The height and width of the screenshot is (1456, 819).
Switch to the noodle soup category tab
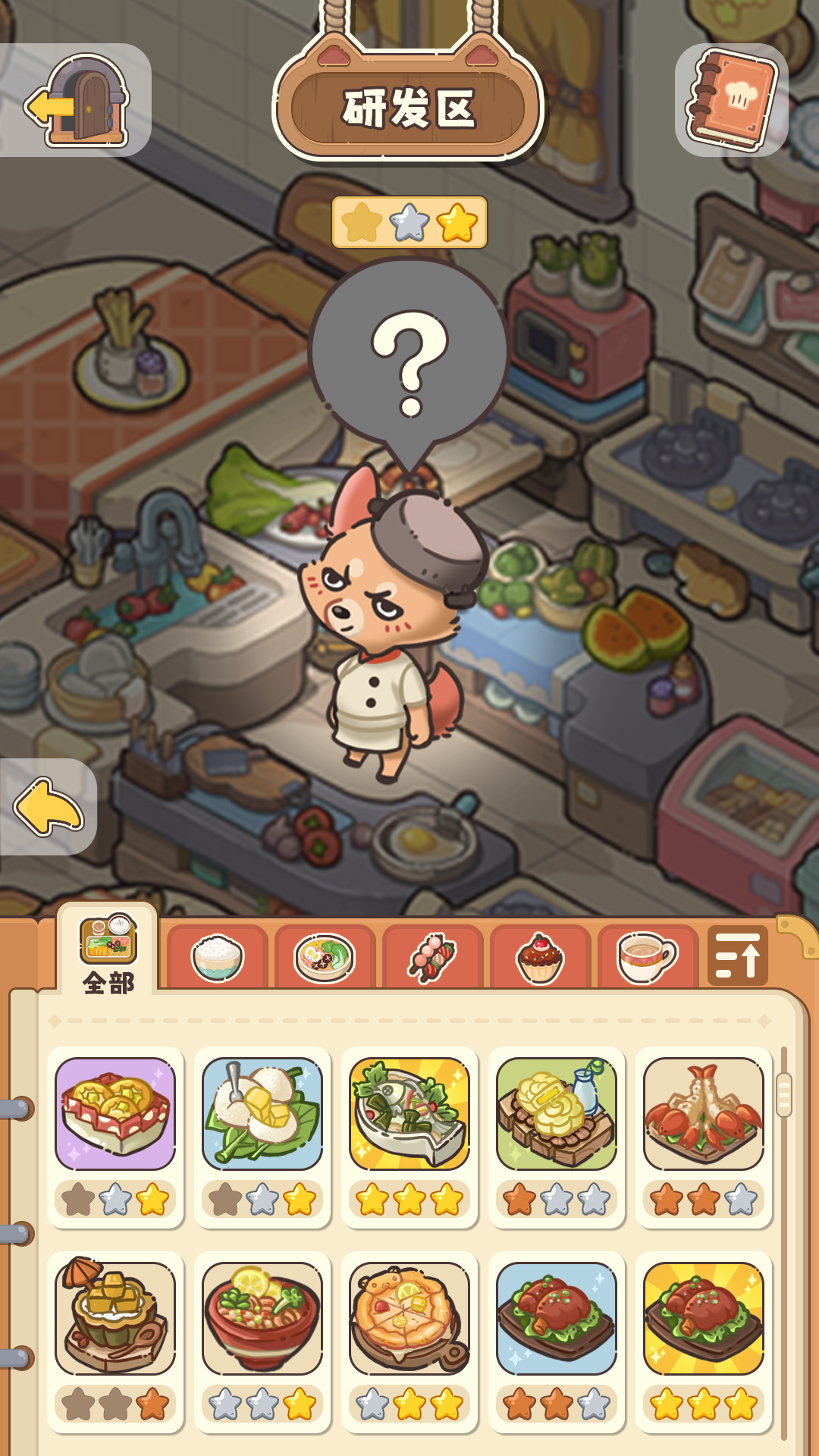pyautogui.click(x=325, y=957)
